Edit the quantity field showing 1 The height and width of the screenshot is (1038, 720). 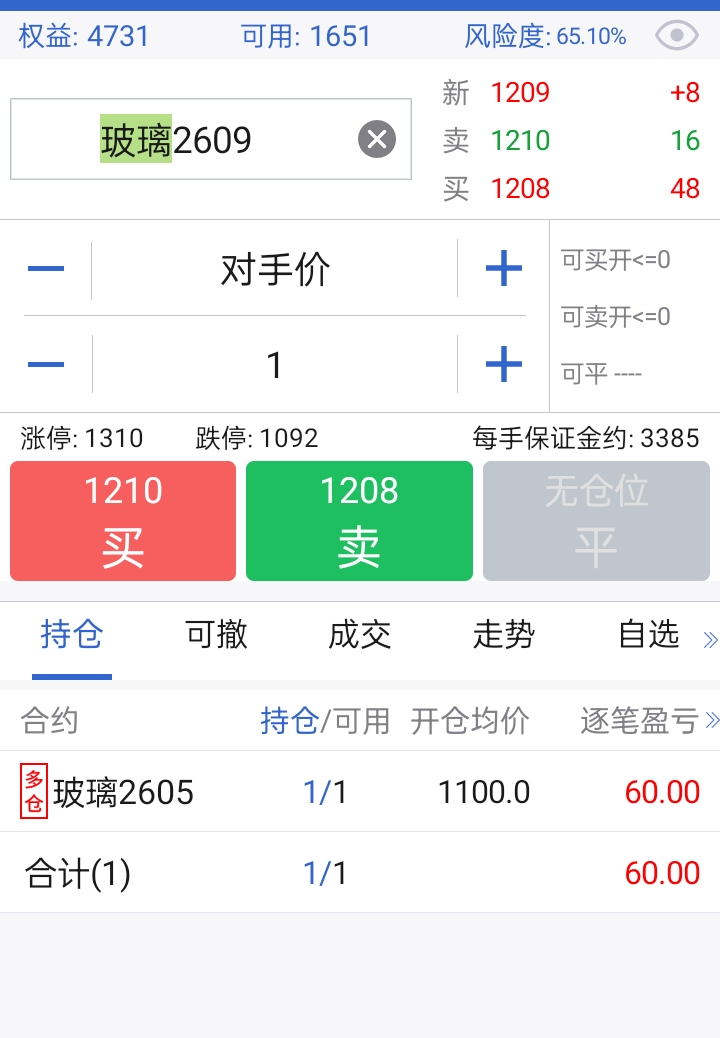[275, 365]
